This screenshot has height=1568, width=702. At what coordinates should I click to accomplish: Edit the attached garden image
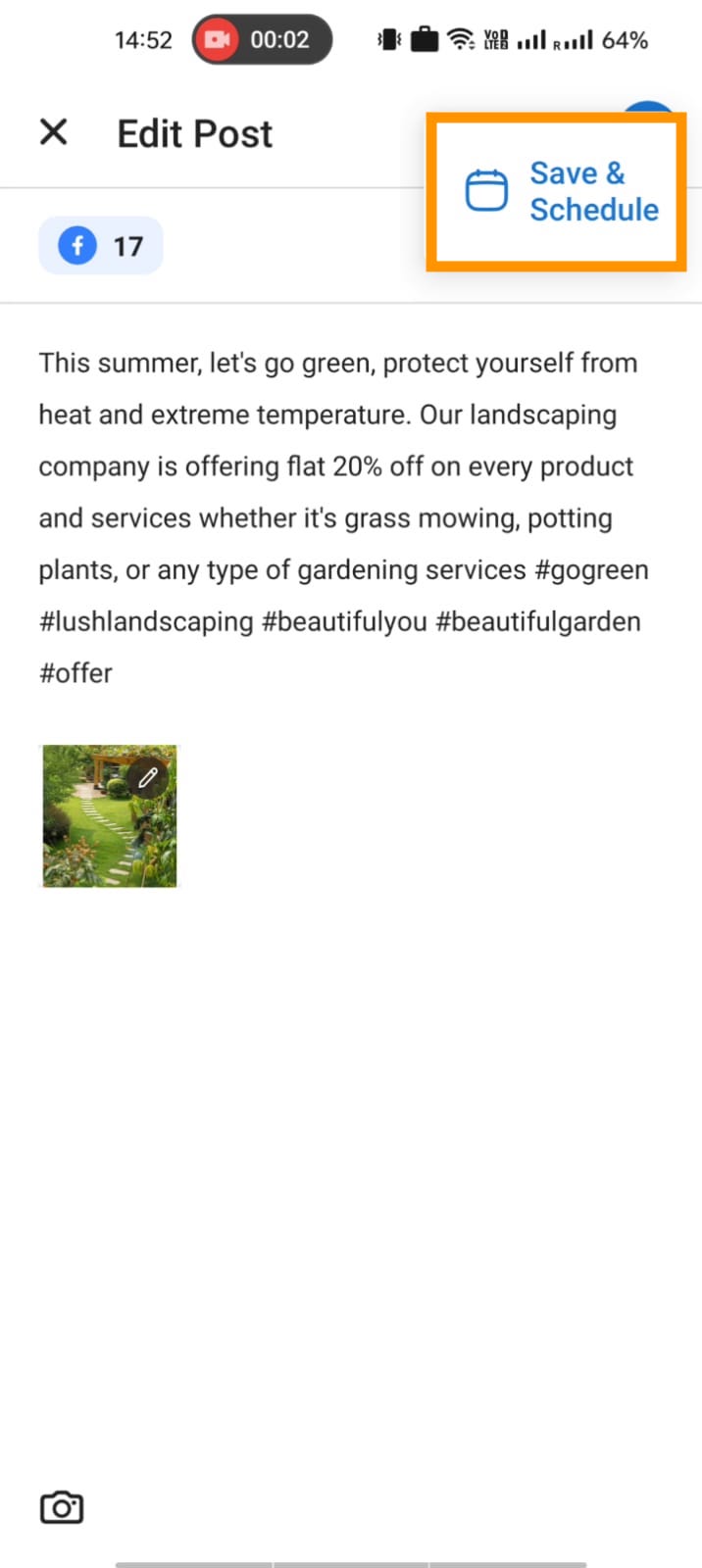coord(147,778)
